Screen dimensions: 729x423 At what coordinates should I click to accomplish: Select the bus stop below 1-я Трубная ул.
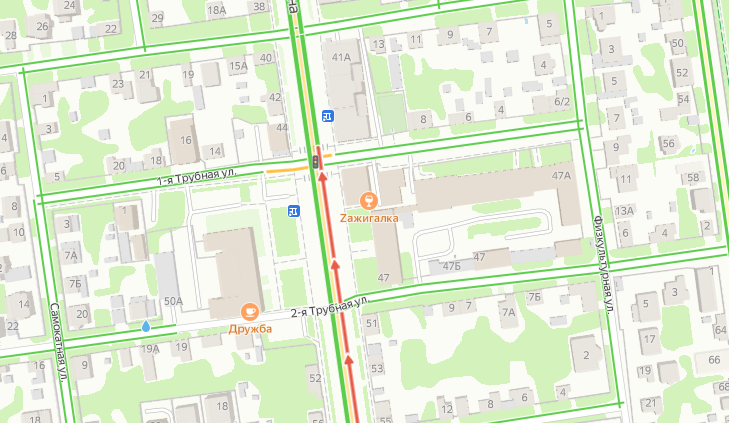pyautogui.click(x=293, y=210)
